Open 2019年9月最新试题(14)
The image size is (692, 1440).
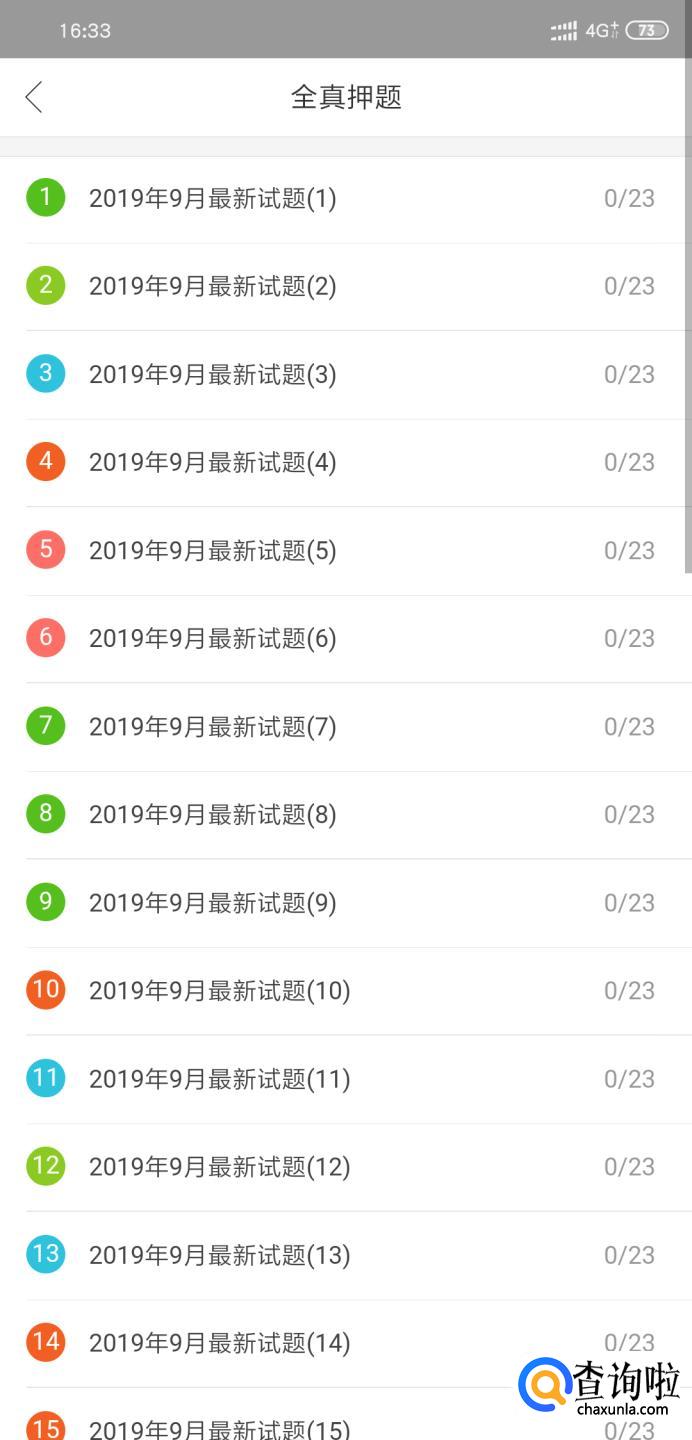tap(219, 1343)
